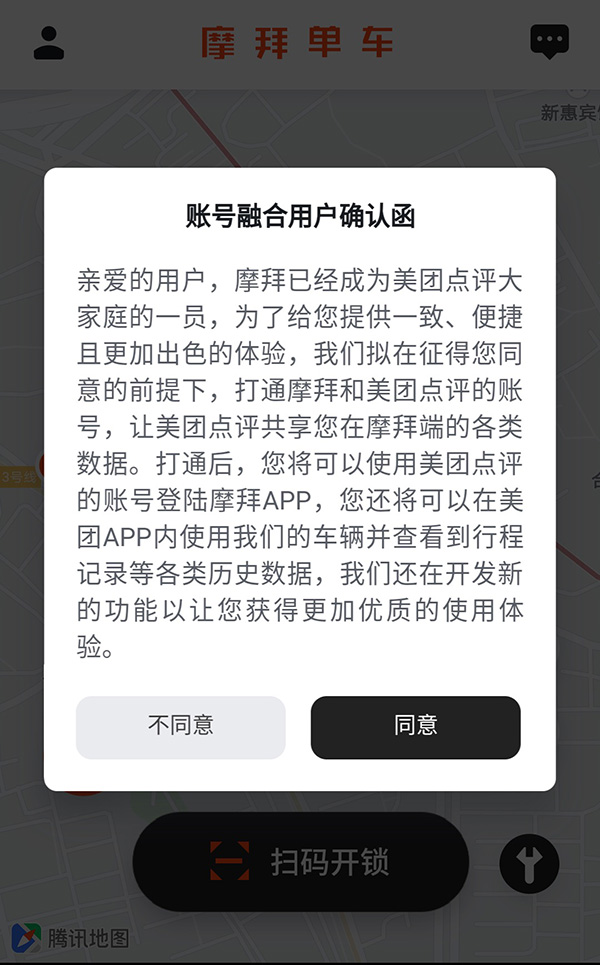Decline by tapping 不同意
Image resolution: width=600 pixels, height=965 pixels.
point(181,727)
